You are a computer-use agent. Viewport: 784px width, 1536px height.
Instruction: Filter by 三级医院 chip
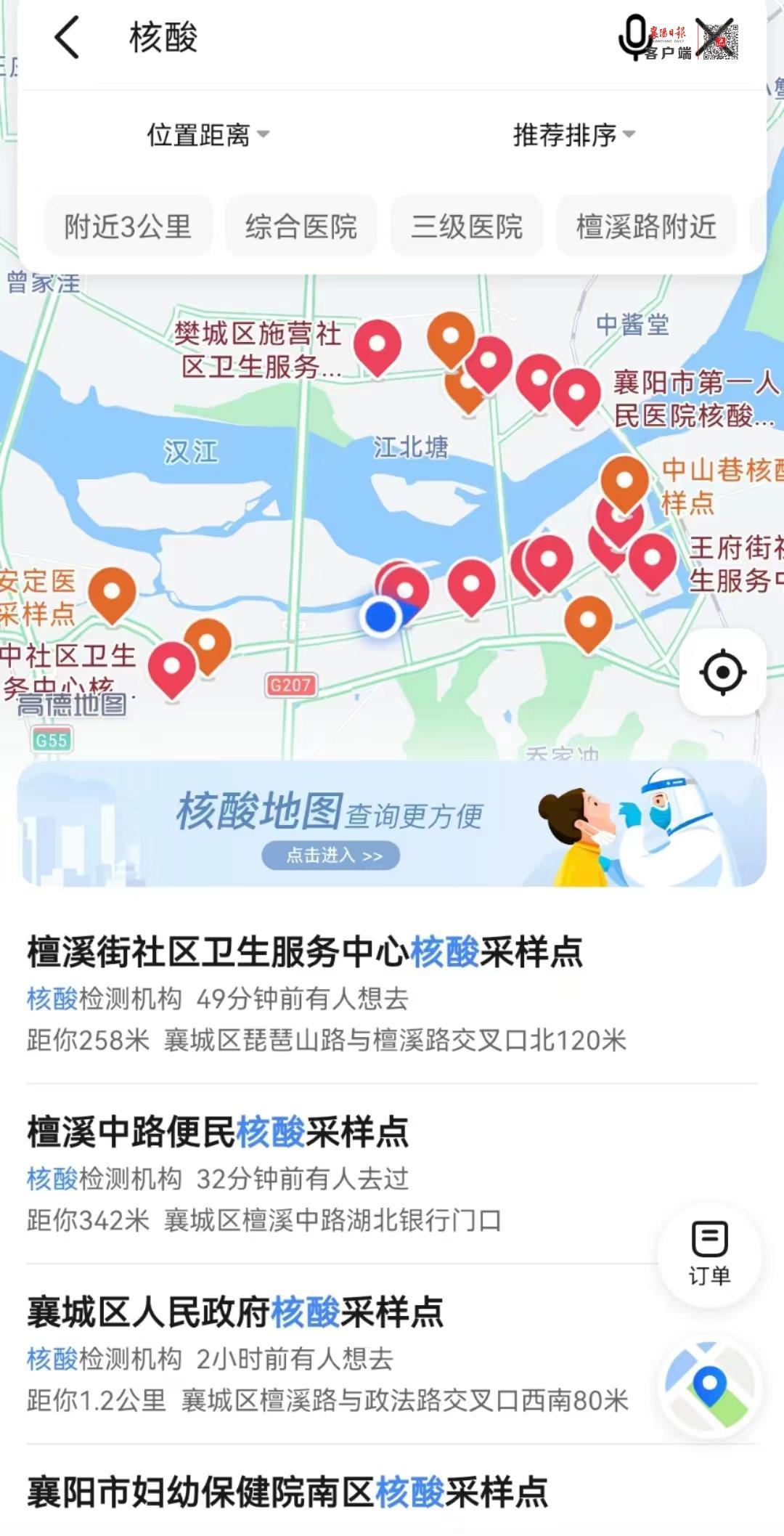[x=467, y=227]
